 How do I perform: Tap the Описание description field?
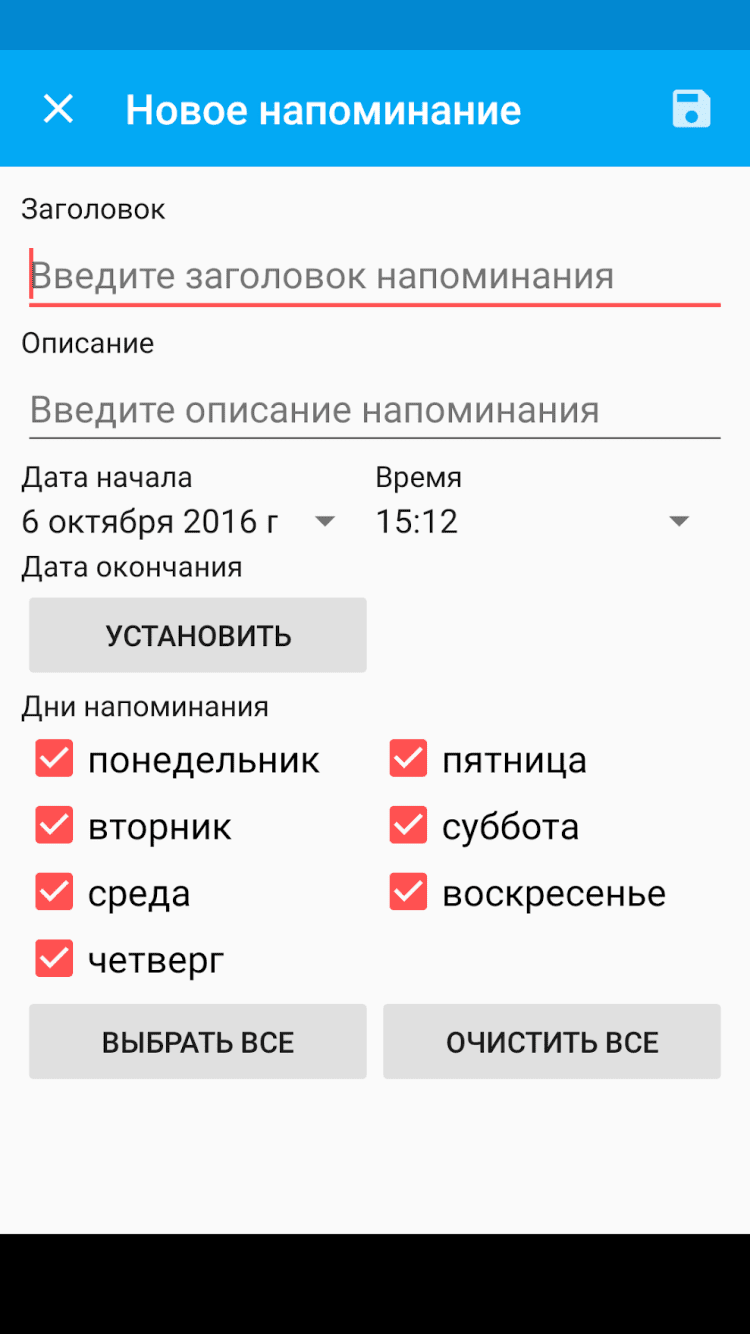point(374,410)
